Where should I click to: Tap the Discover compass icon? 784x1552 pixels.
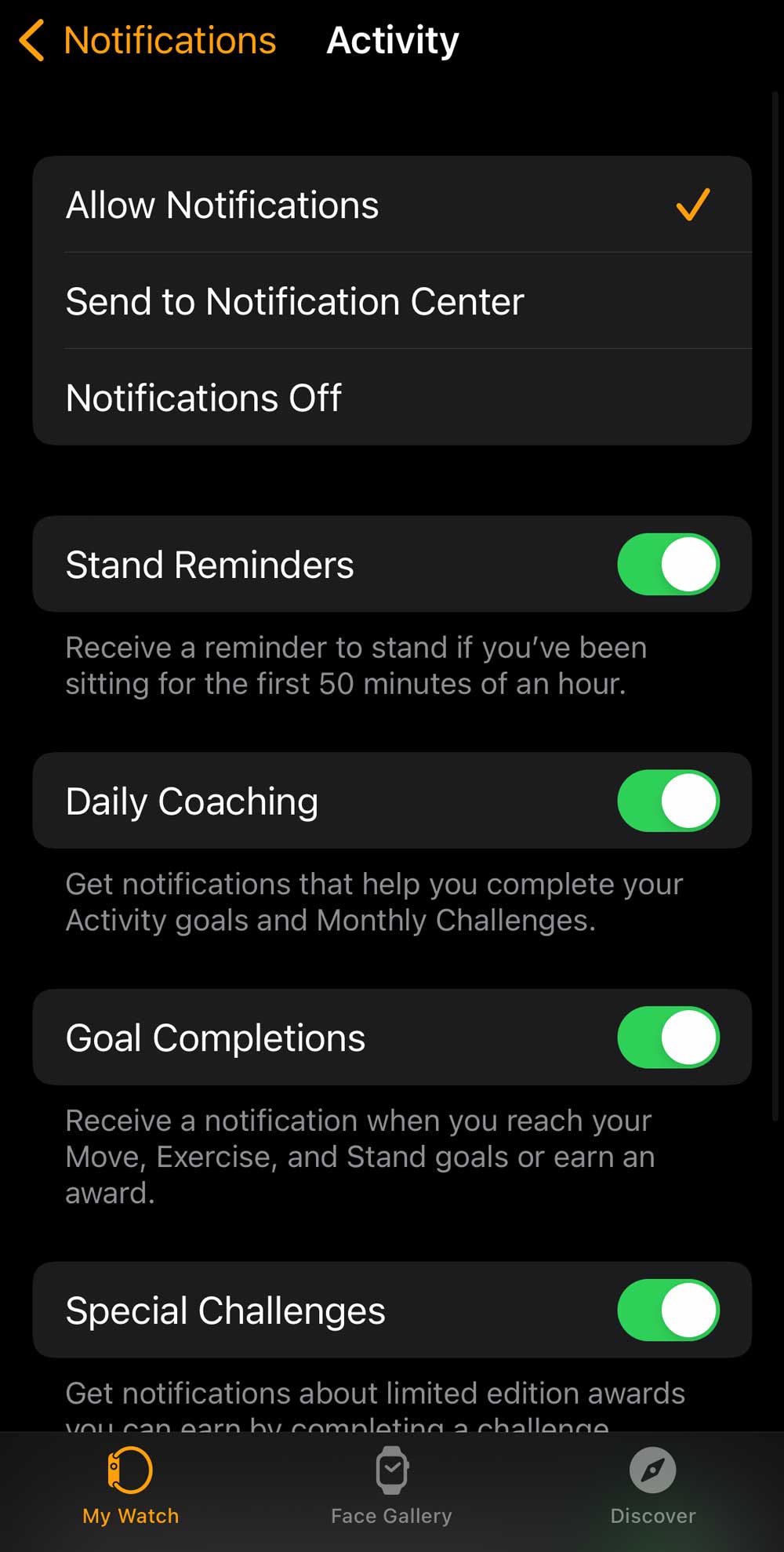(x=652, y=1470)
